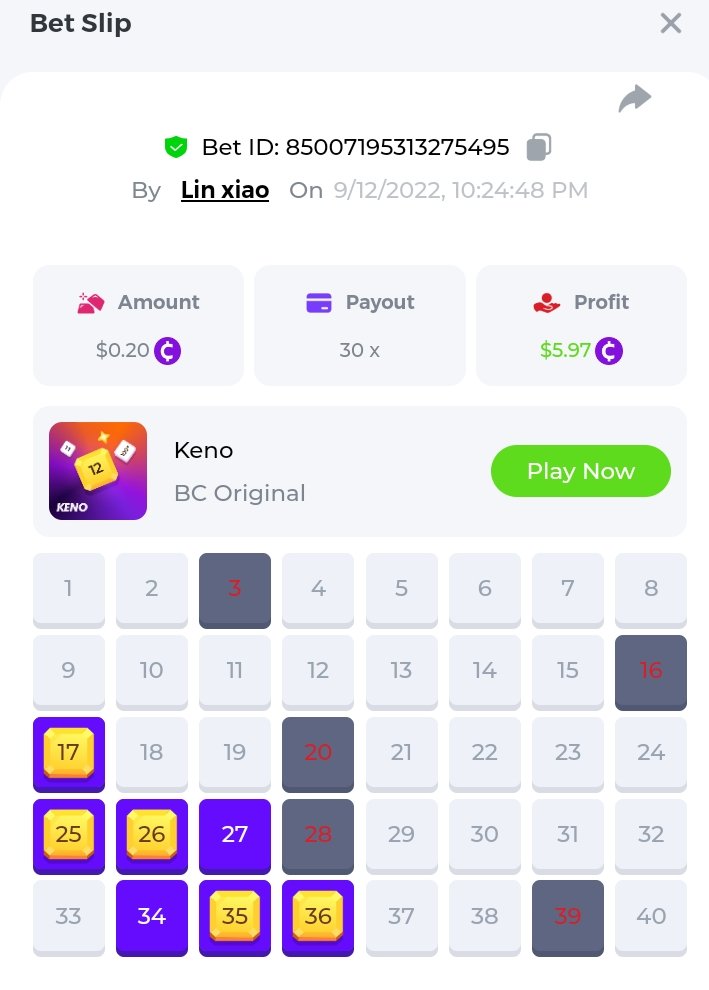Viewport: 709px width, 990px height.
Task: Copy the Bet ID
Action: tap(539, 147)
